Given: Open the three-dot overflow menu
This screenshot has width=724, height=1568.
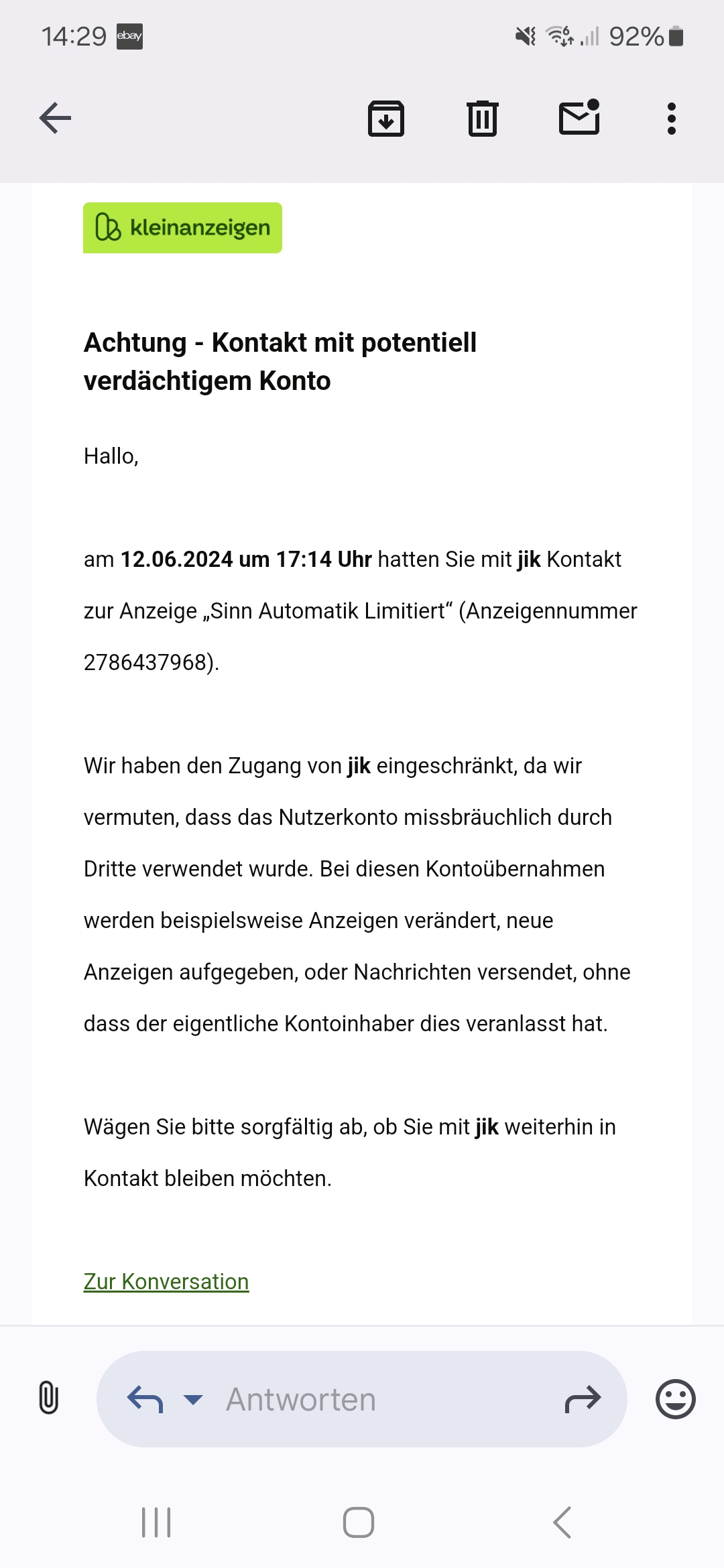Looking at the screenshot, I should [x=672, y=119].
